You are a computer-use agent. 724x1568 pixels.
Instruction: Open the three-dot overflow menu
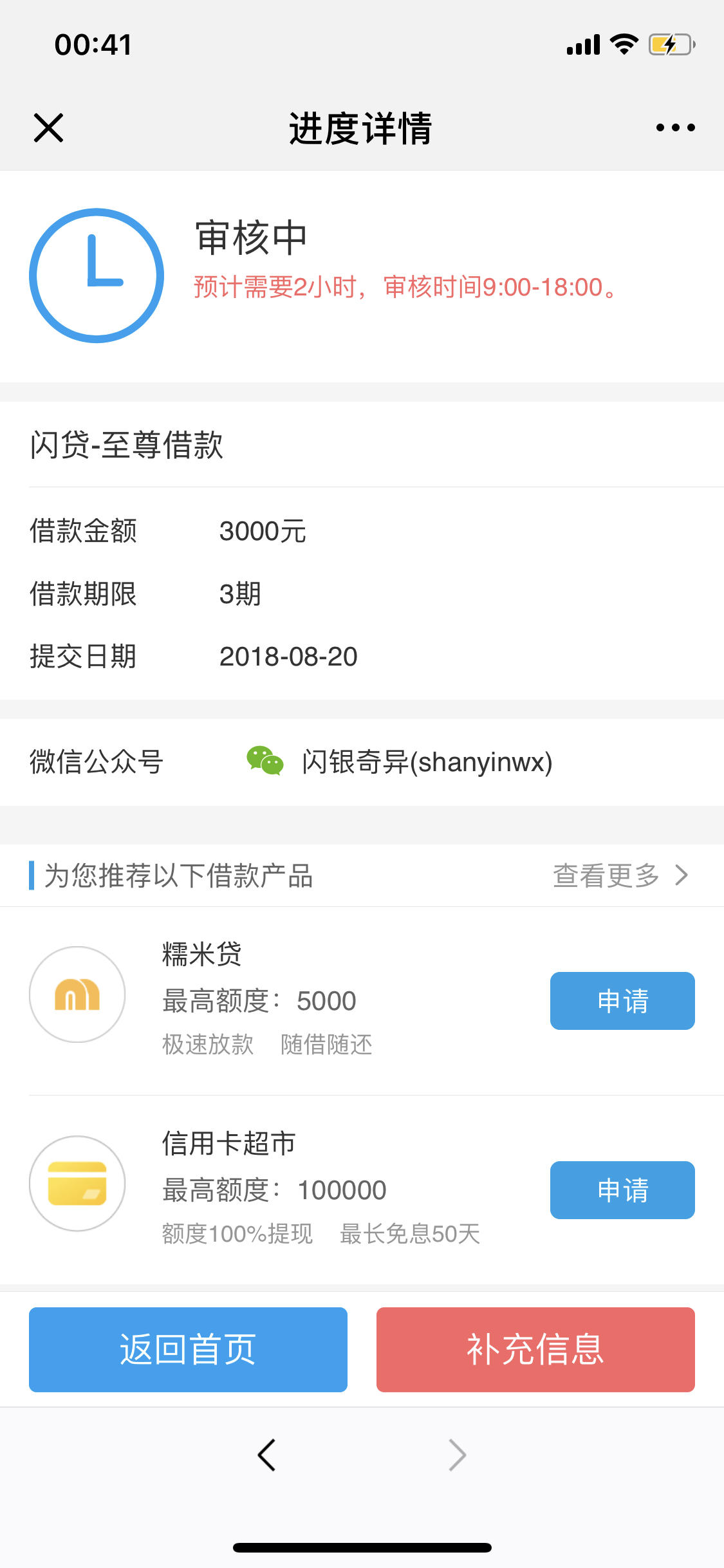pyautogui.click(x=675, y=127)
